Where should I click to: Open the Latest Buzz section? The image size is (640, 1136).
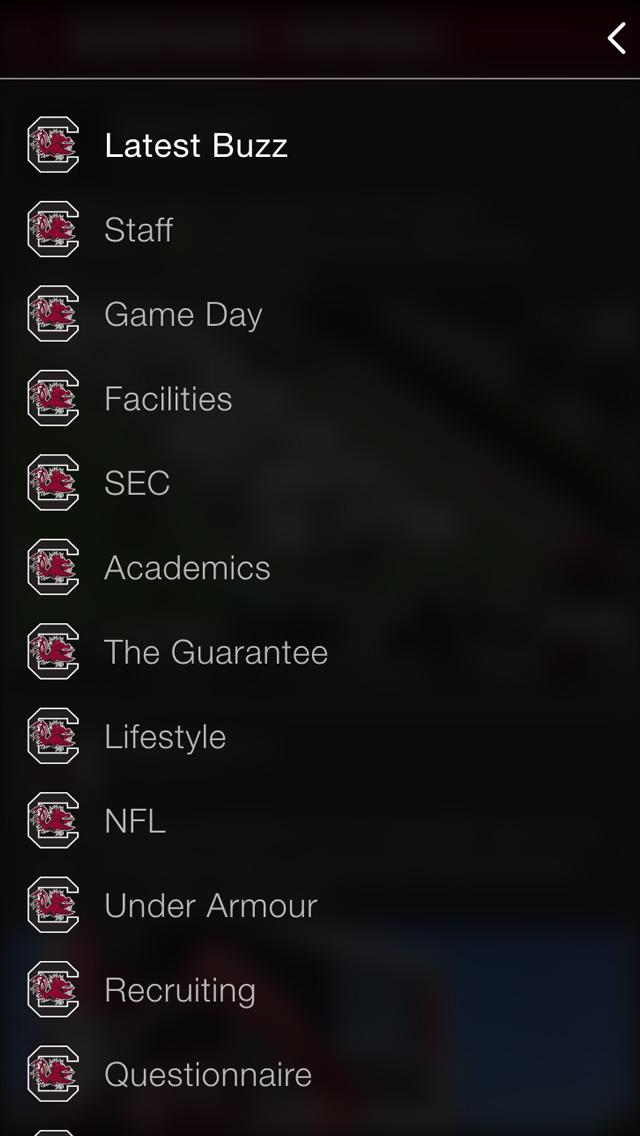(196, 146)
